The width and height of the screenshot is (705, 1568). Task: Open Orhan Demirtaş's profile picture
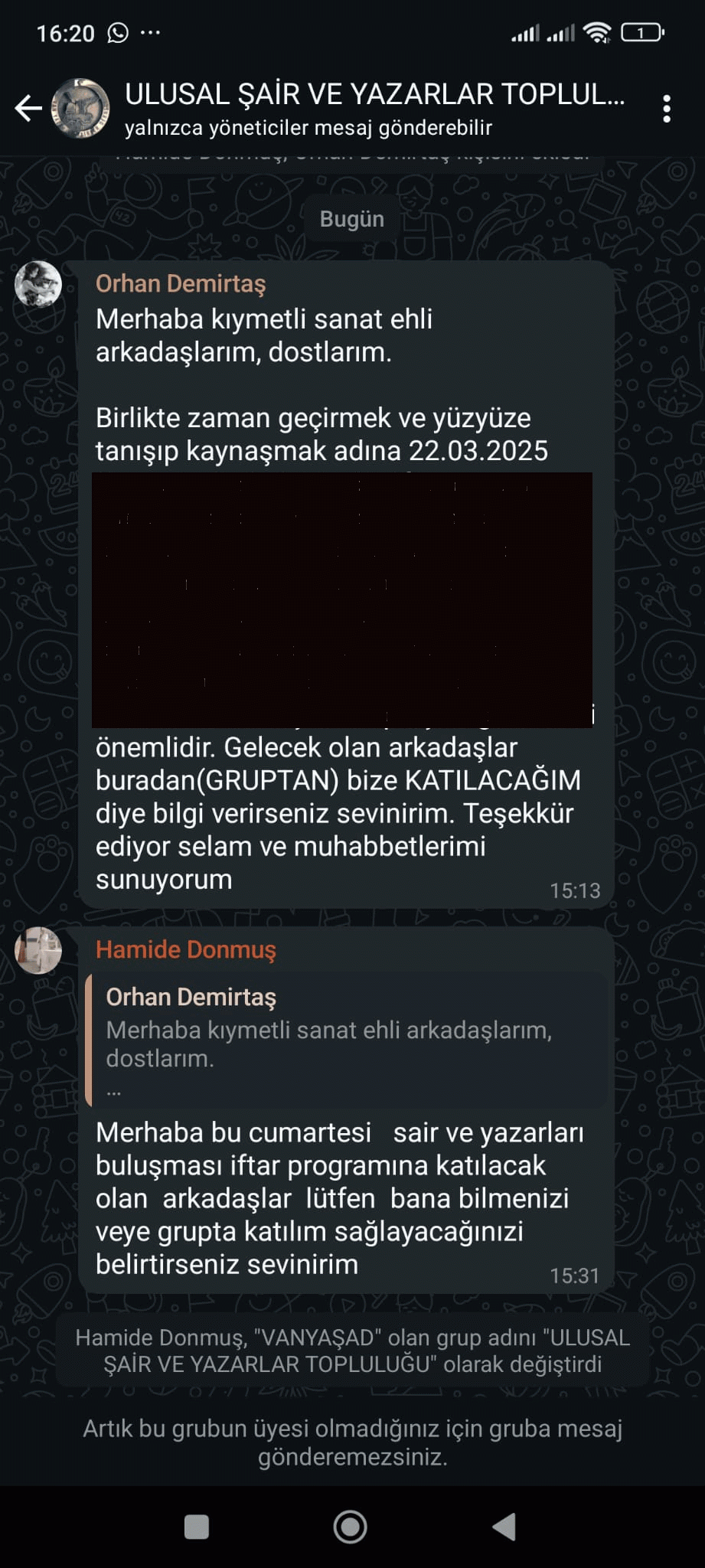(38, 284)
